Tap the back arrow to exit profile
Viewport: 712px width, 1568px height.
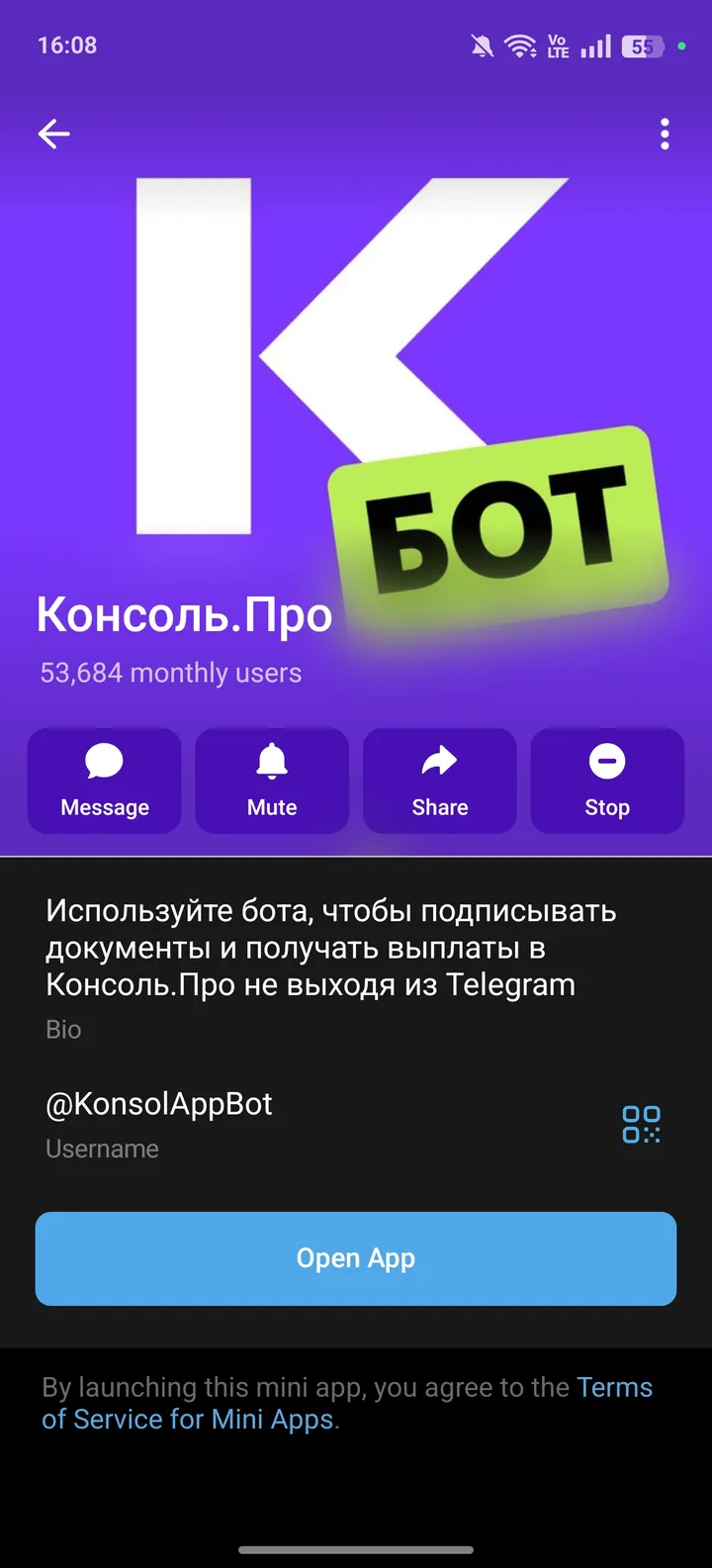coord(53,134)
